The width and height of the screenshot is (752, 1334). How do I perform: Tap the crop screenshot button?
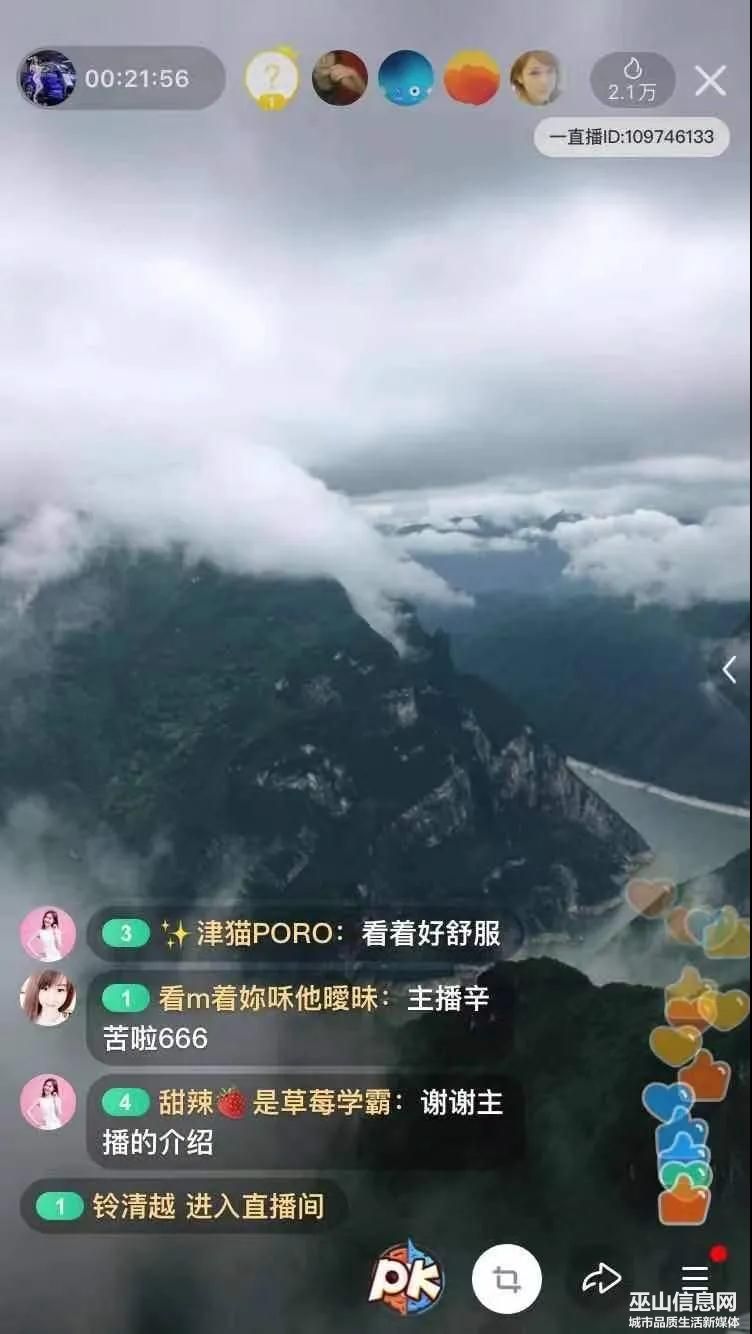[x=507, y=1278]
